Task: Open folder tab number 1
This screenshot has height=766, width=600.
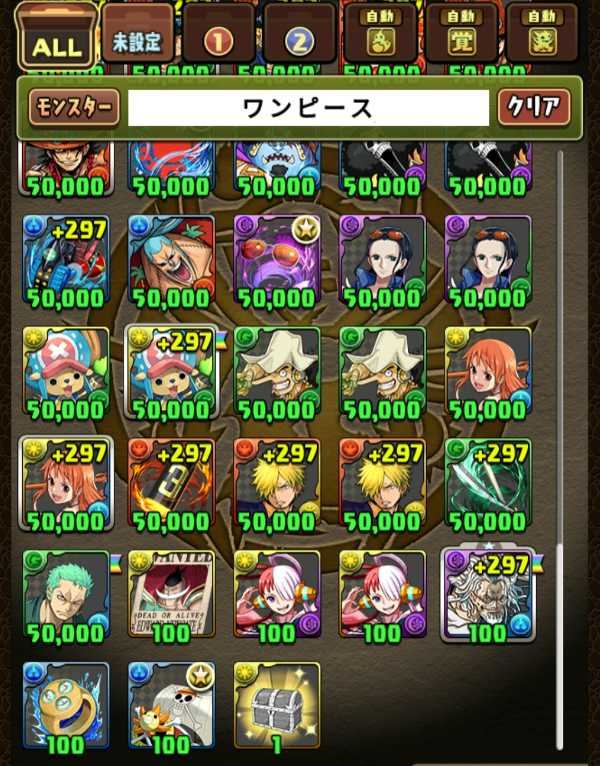Action: click(x=218, y=40)
